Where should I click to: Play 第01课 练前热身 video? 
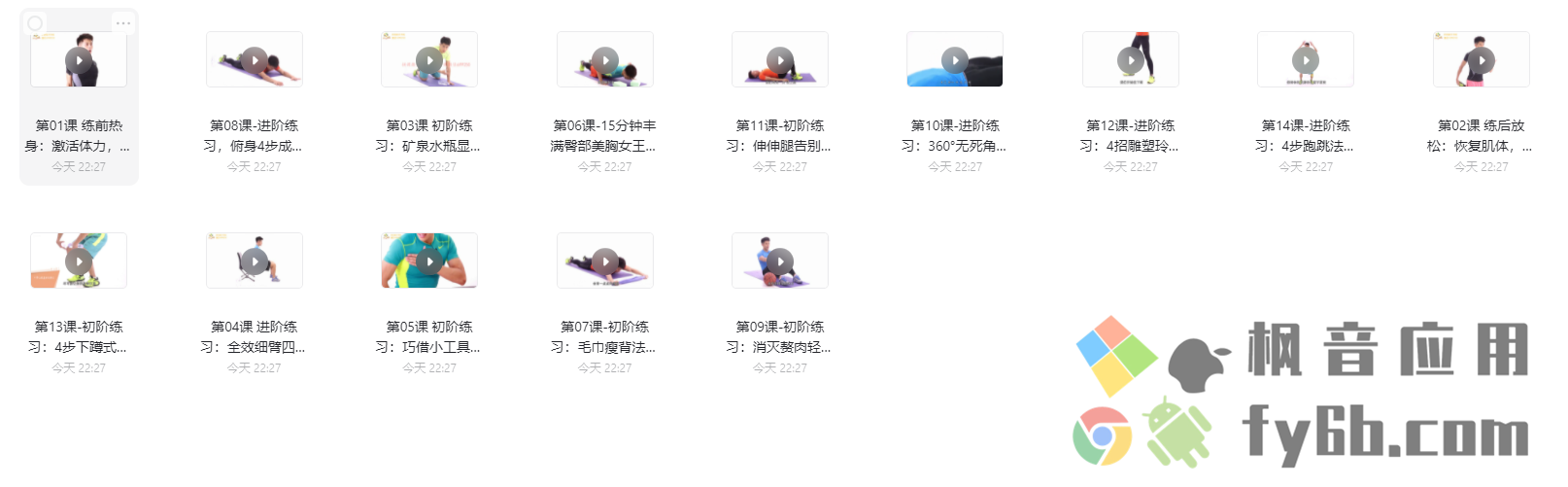tap(79, 60)
